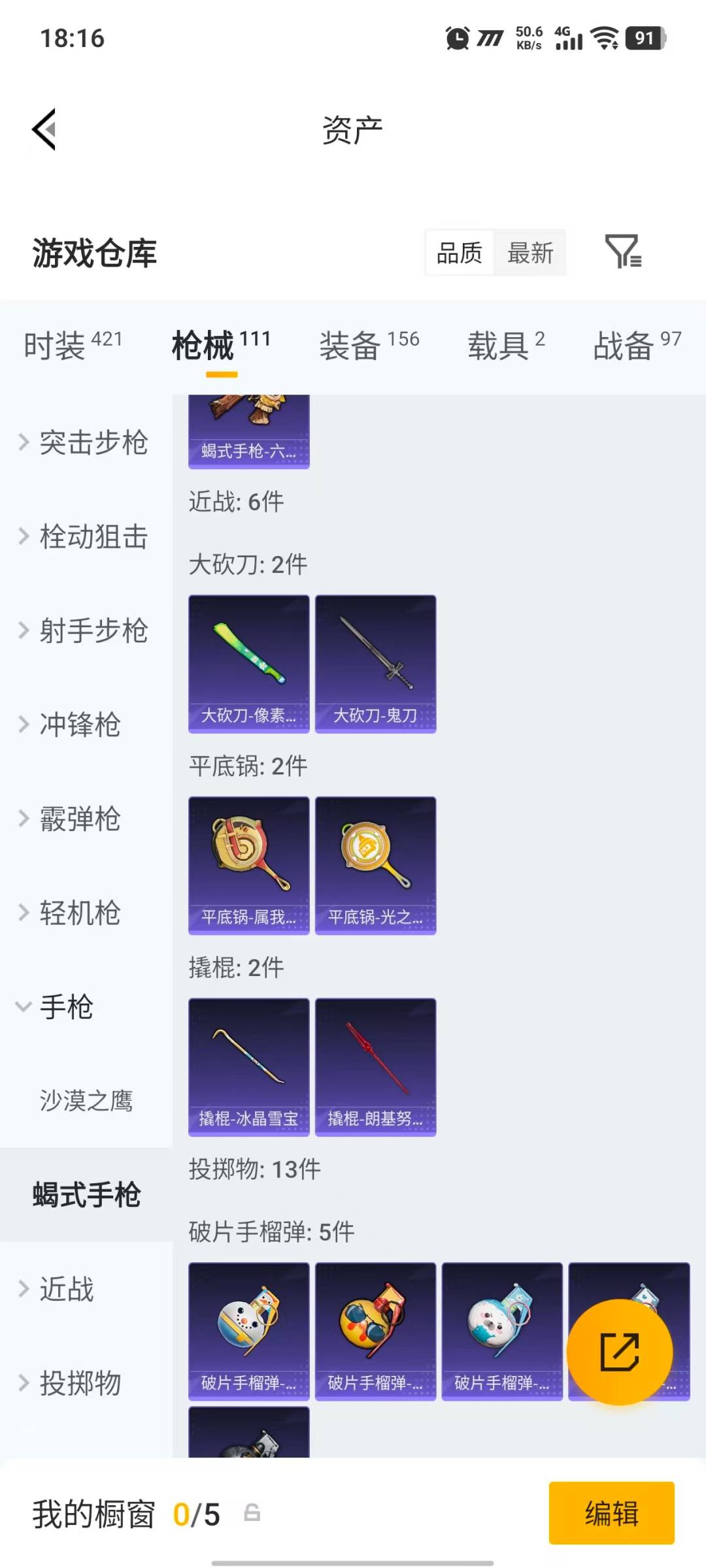Switch sorting to 最新
This screenshot has width=706, height=1568.
[531, 253]
